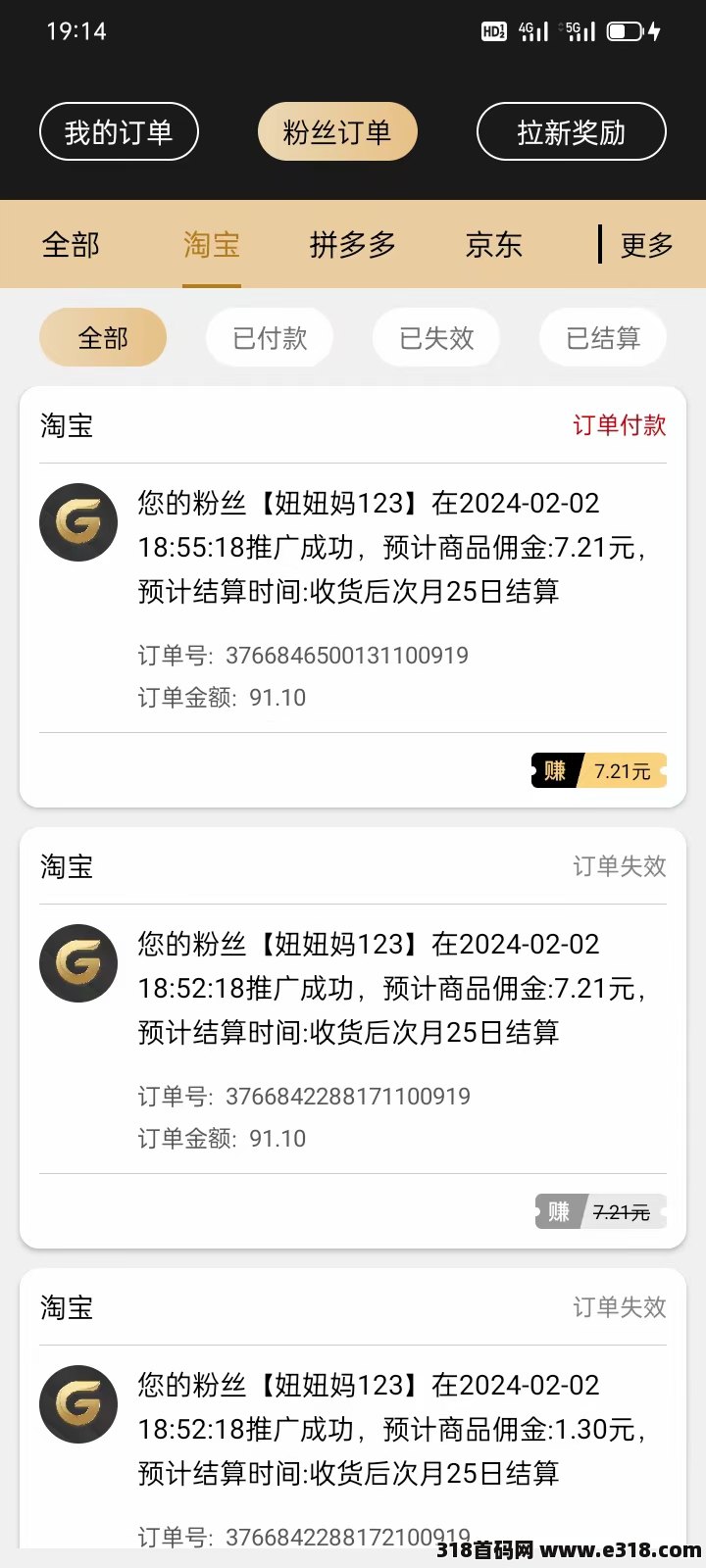Open the 拉新奖励 tab
This screenshot has height=1568, width=706.
pyautogui.click(x=571, y=132)
